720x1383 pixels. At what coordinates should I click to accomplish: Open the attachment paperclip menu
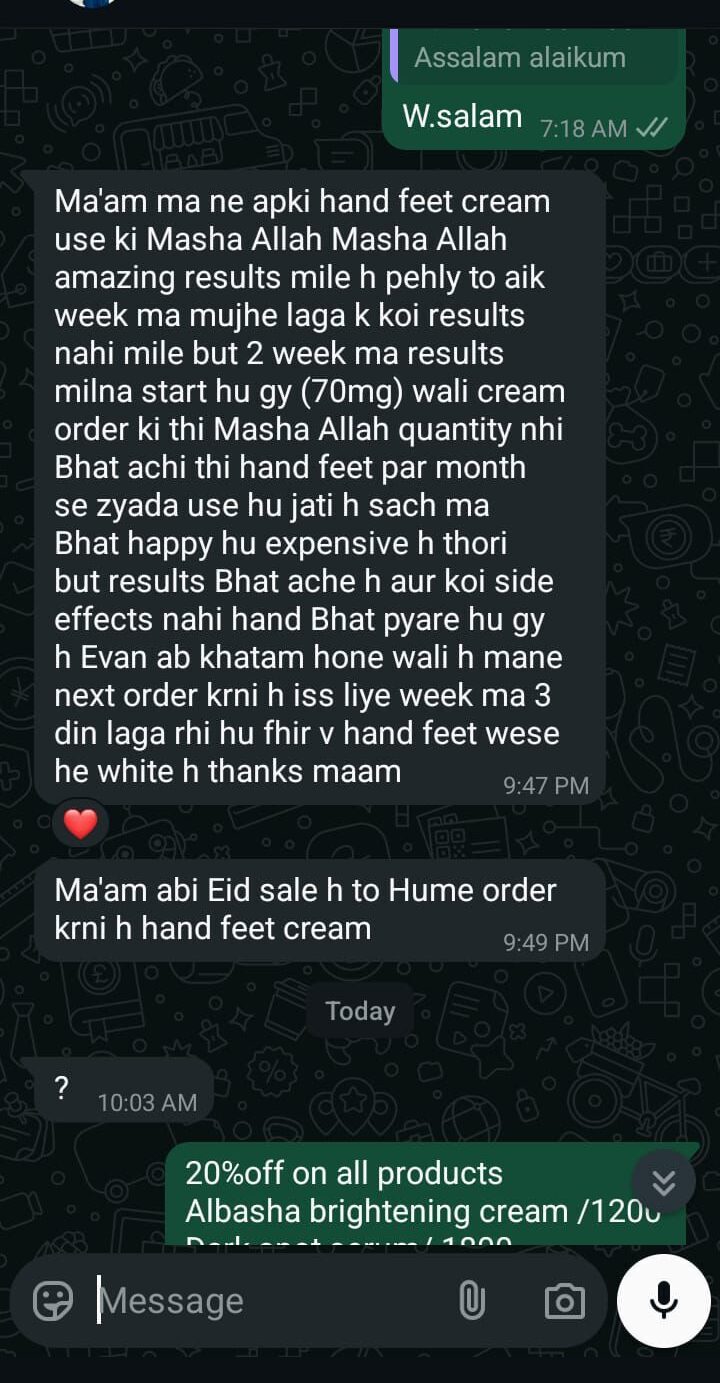471,1301
